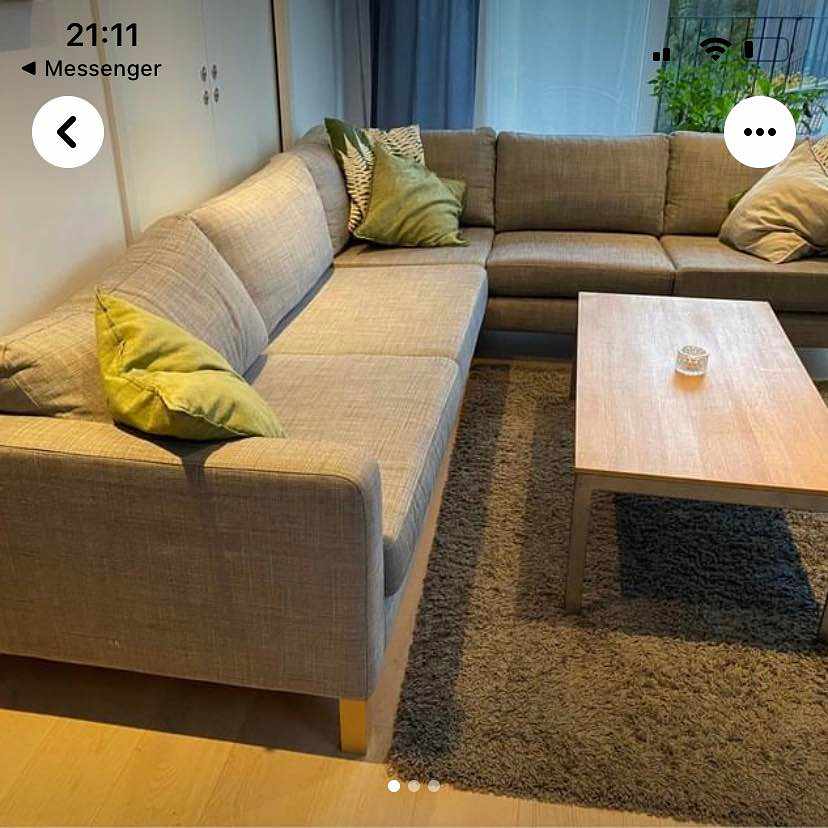
Task: Open the sofa listing photo fullscreen
Action: point(414,450)
